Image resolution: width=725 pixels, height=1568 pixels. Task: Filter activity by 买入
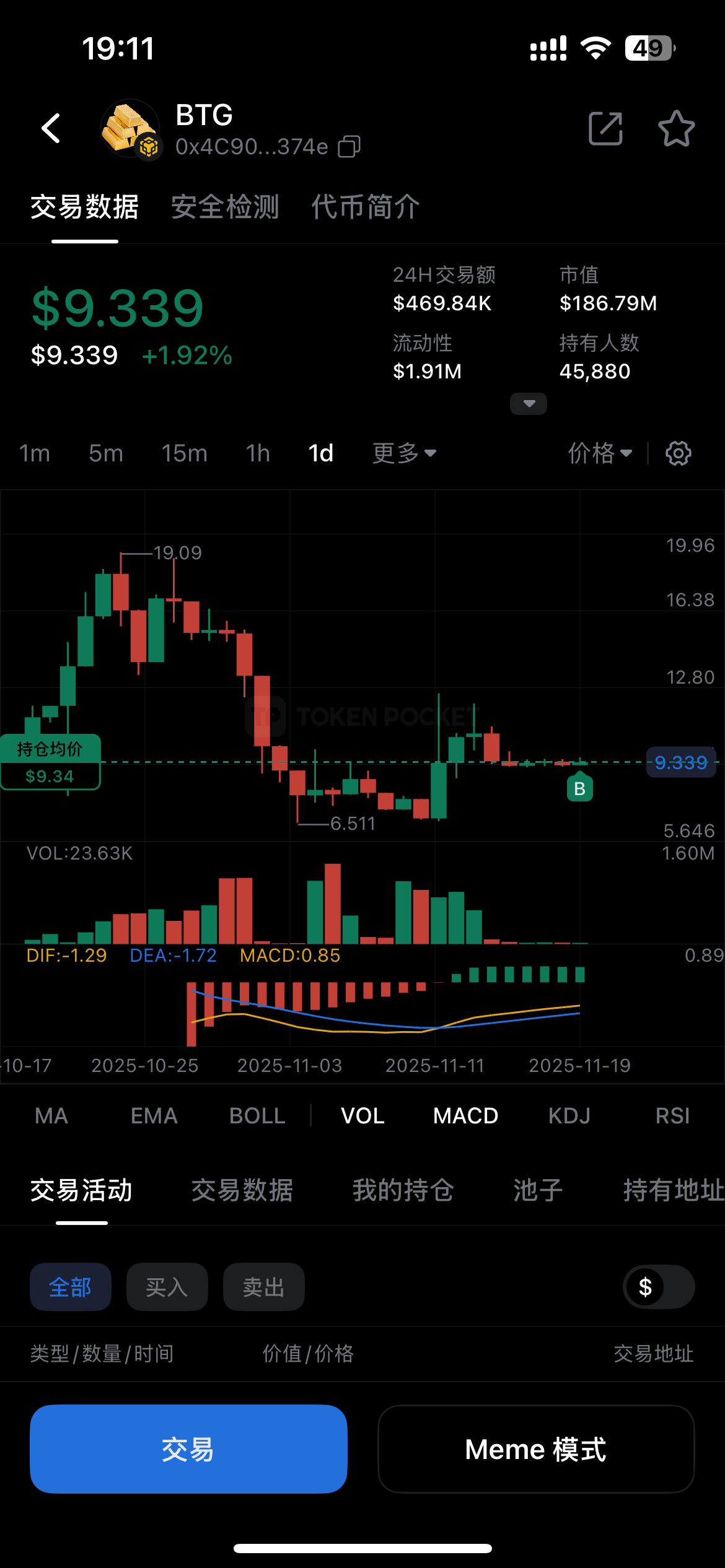(x=167, y=1287)
